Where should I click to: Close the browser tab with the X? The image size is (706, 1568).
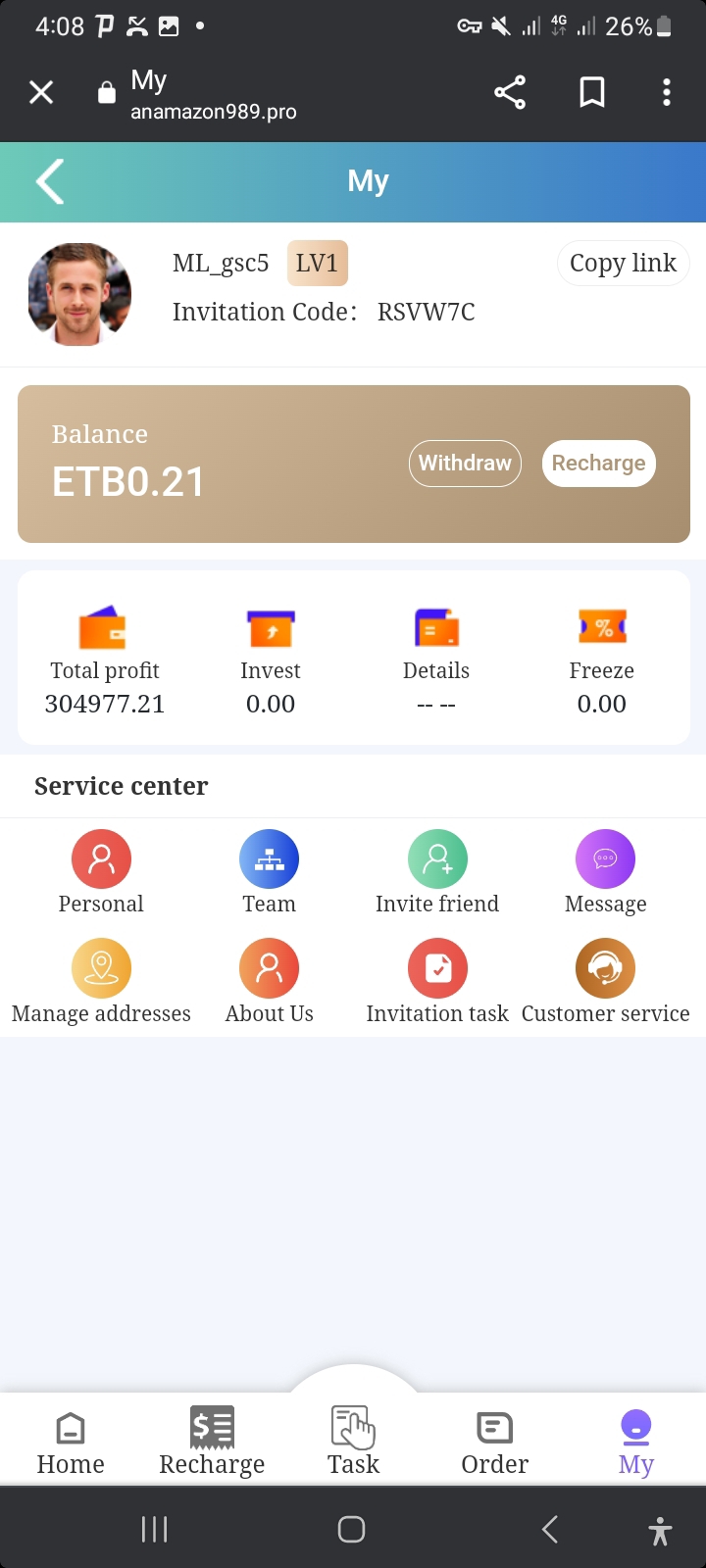point(41,92)
